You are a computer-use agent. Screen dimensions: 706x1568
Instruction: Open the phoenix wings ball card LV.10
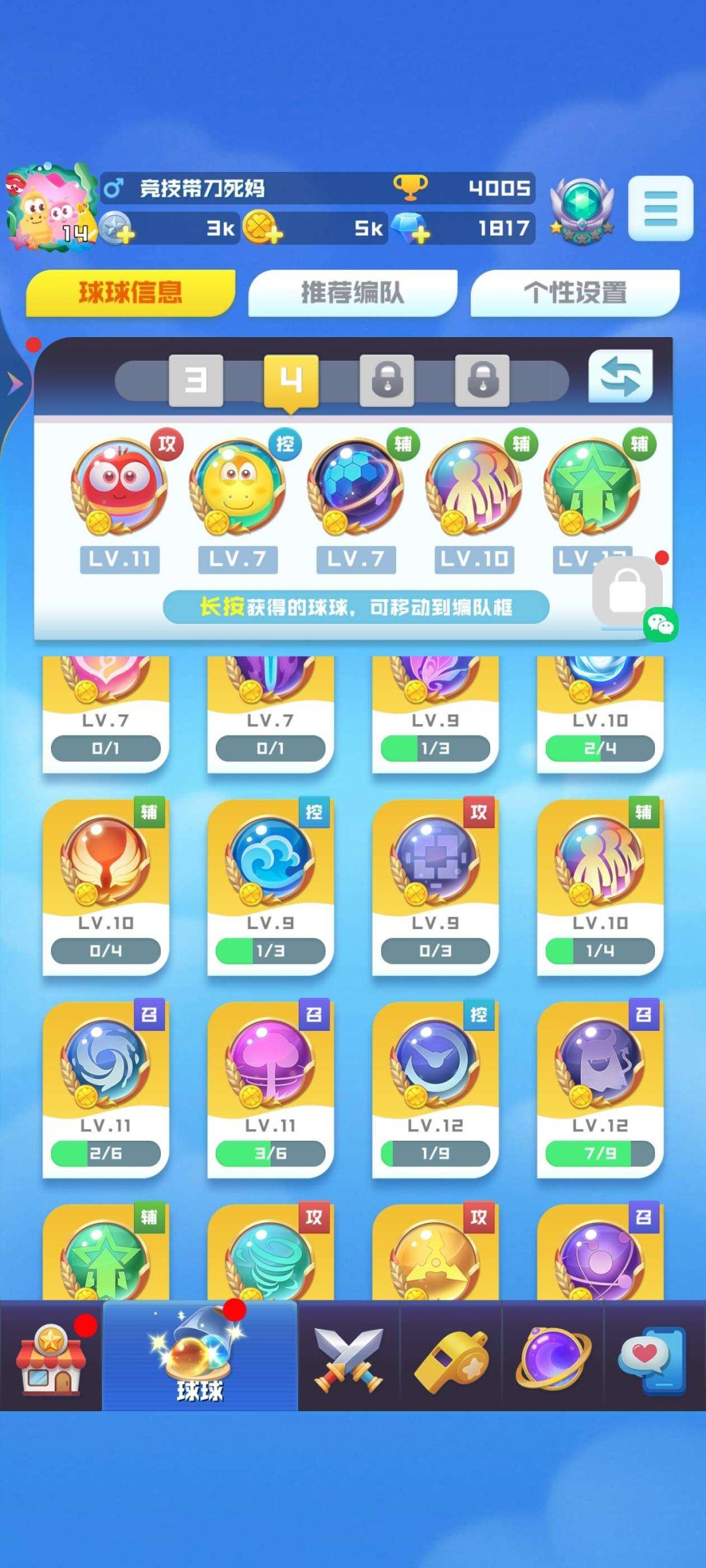(x=105, y=885)
